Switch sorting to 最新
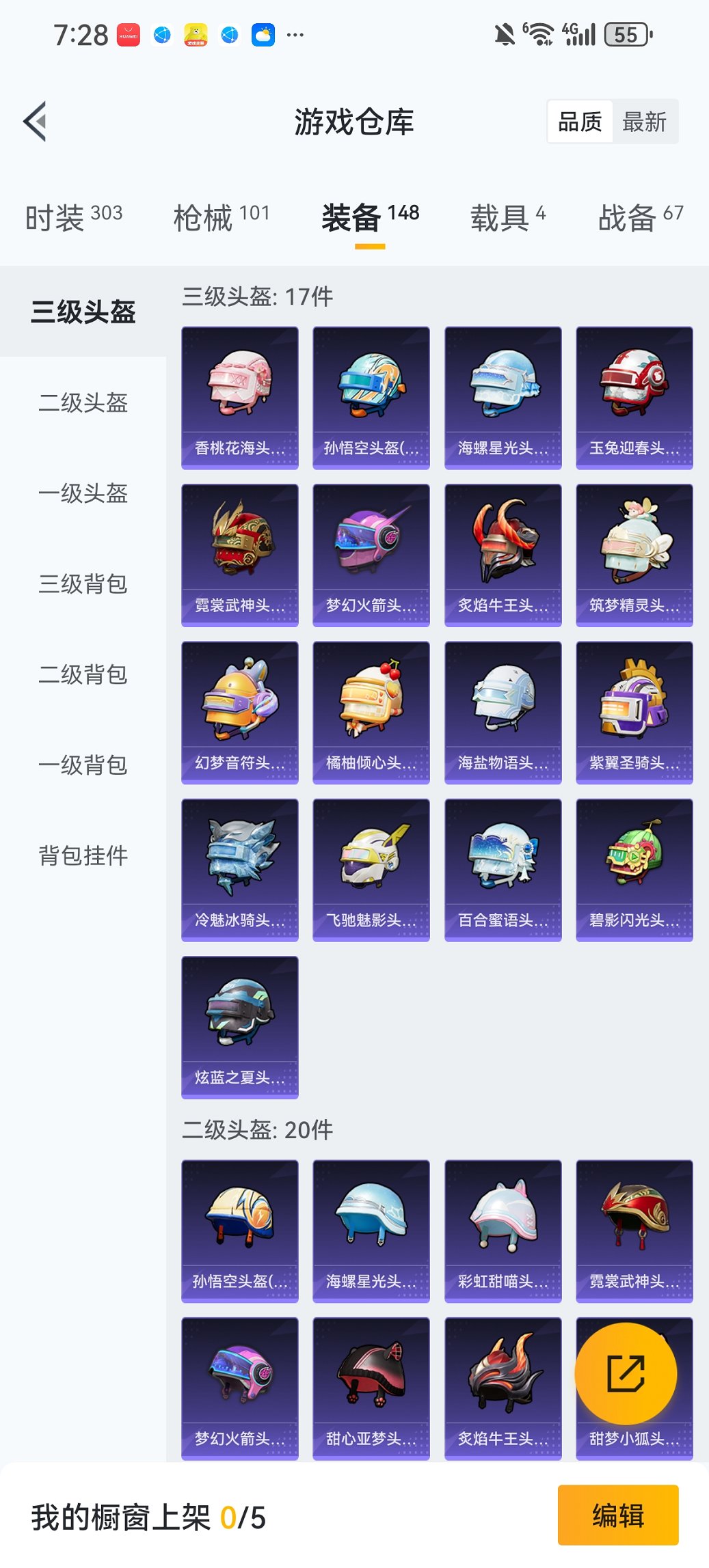709x1568 pixels. (x=644, y=121)
